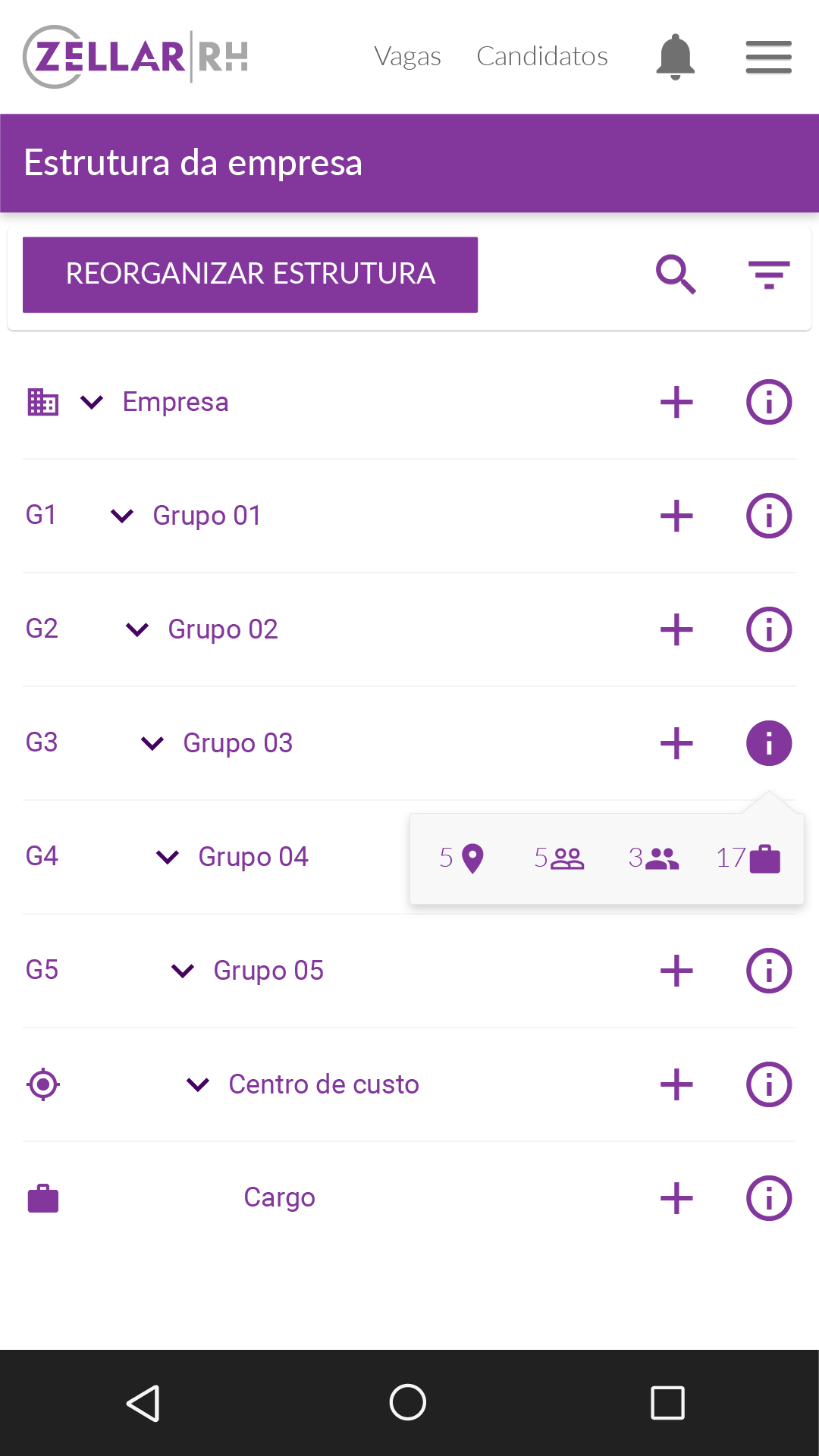The height and width of the screenshot is (1456, 819).
Task: Open the hamburger menu
Action: [x=768, y=57]
